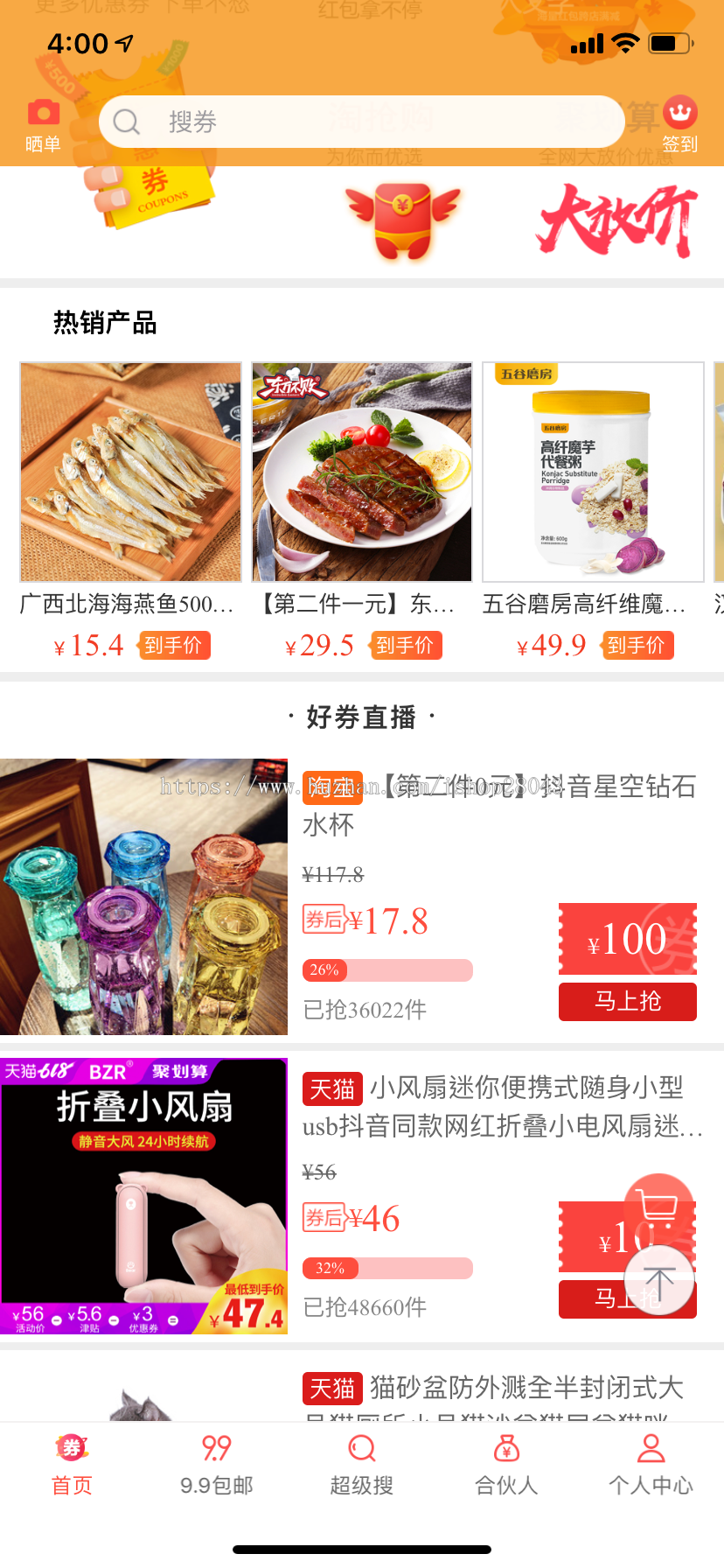Open the 五谷磨房 porridge product image

pos(592,472)
